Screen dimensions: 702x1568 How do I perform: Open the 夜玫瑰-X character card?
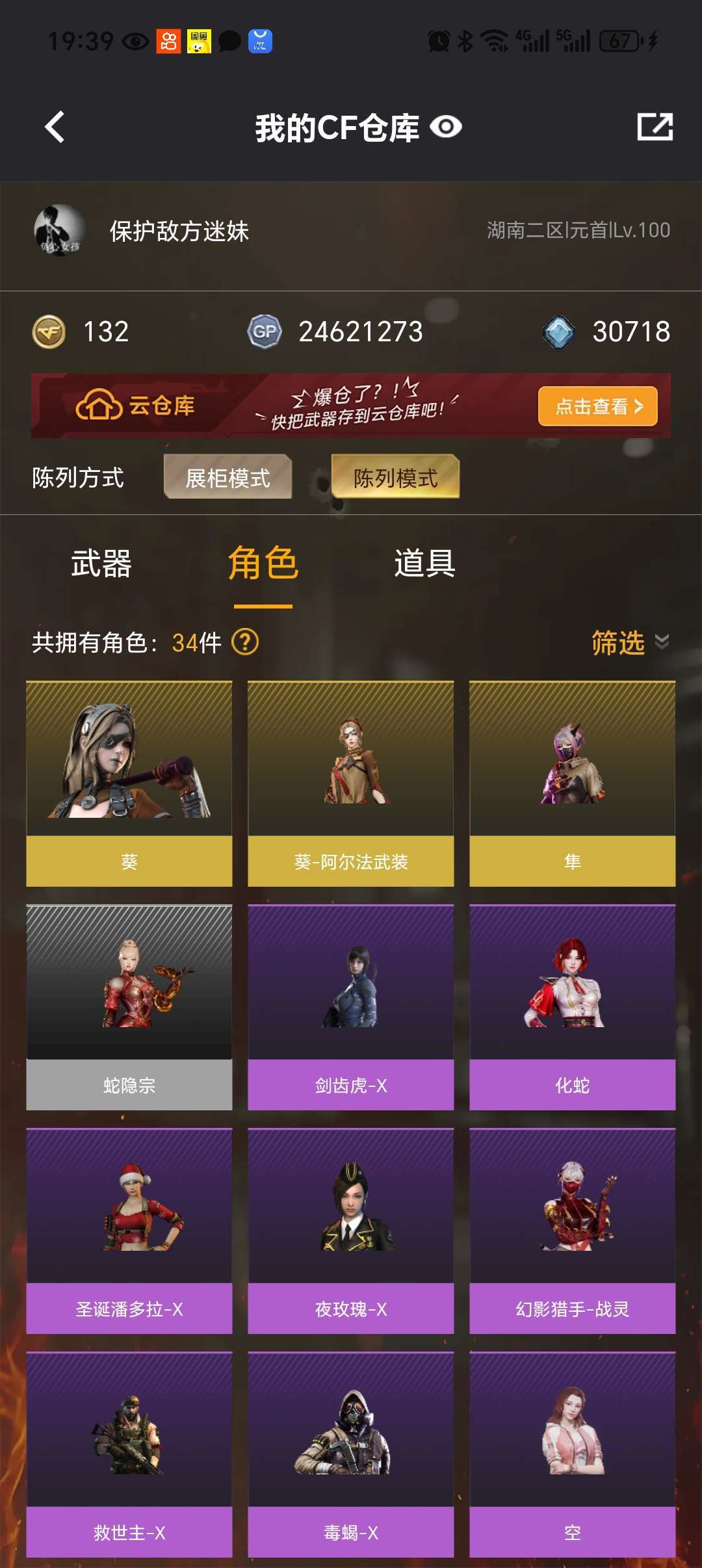pyautogui.click(x=350, y=1231)
